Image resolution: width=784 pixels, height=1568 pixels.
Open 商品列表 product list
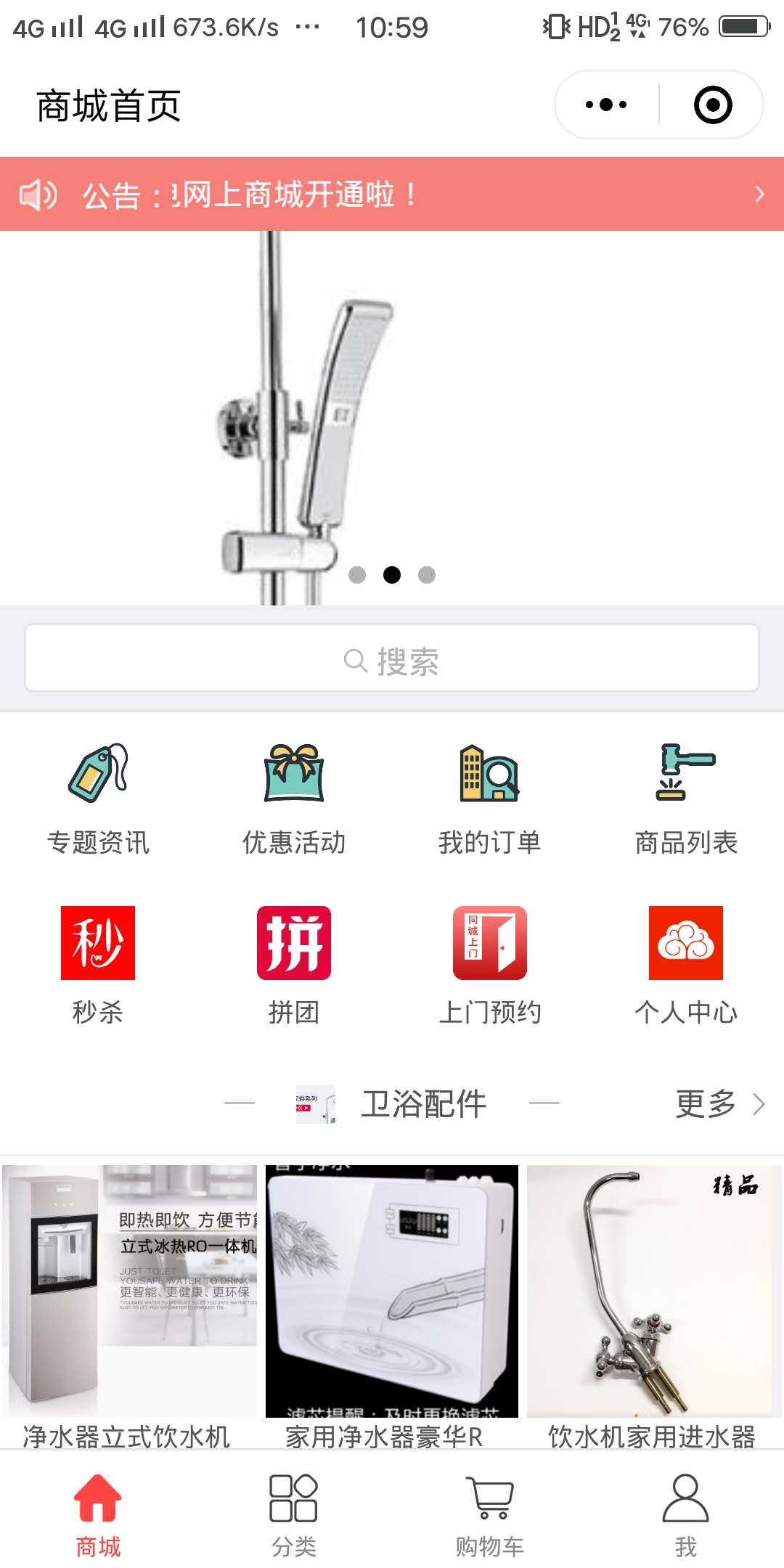(686, 800)
